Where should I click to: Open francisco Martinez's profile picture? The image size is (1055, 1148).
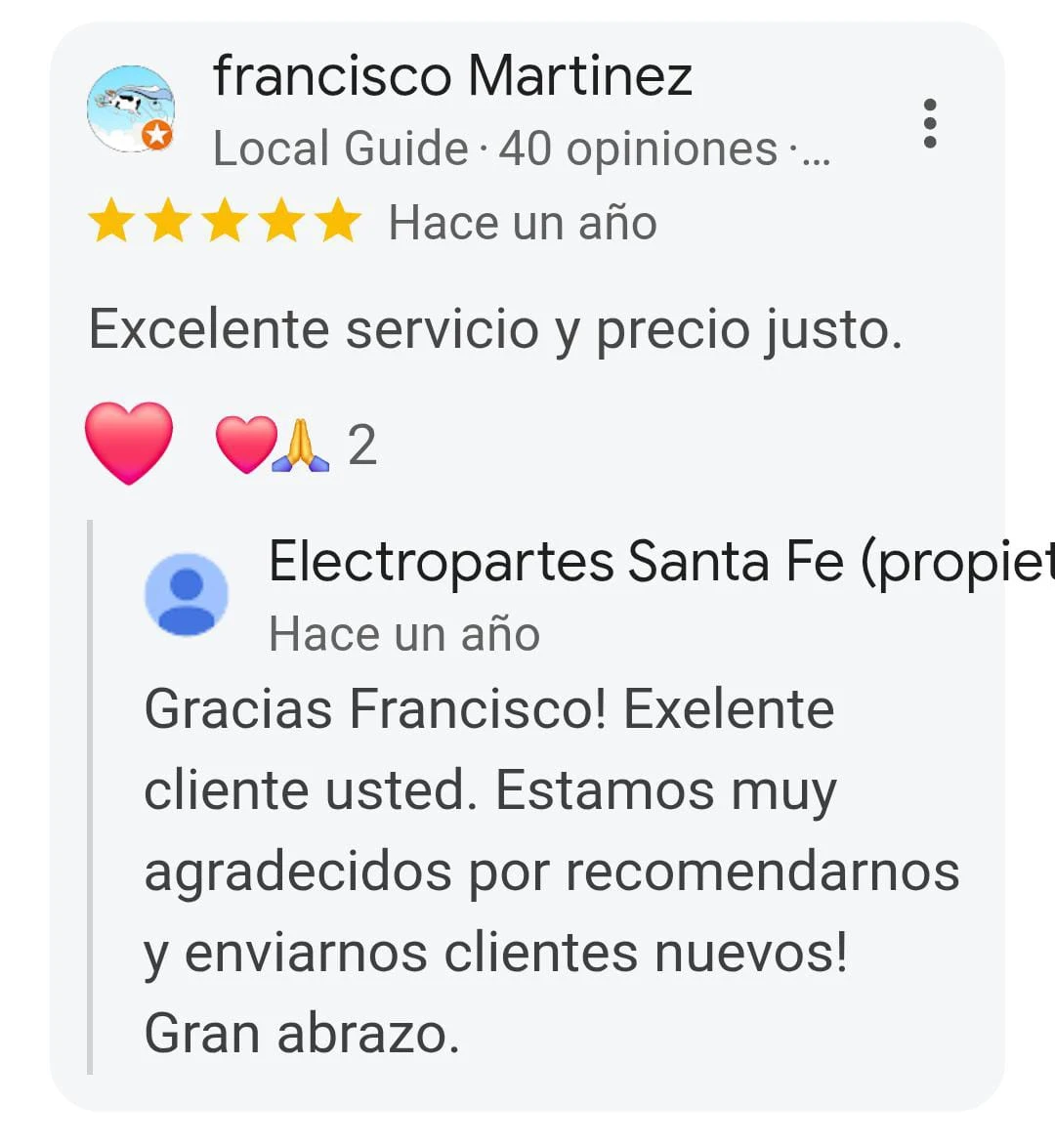[130, 108]
